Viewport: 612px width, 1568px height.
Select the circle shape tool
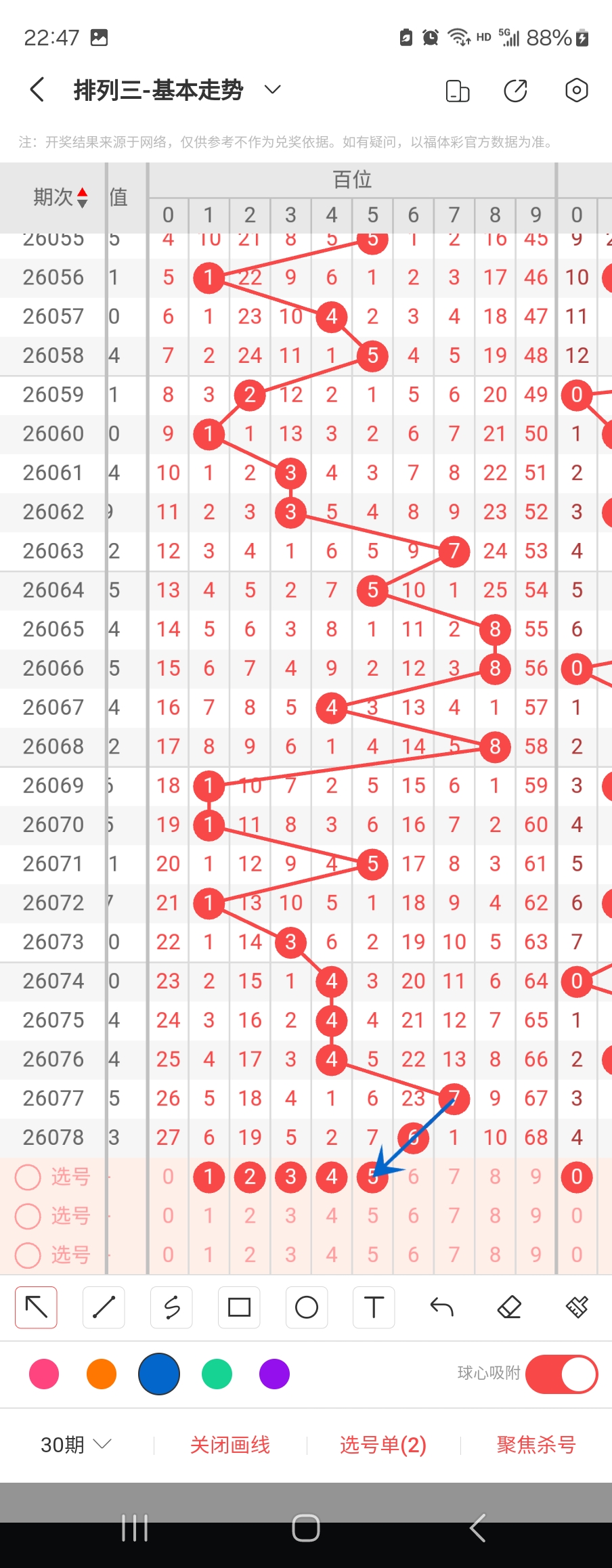point(307,1307)
